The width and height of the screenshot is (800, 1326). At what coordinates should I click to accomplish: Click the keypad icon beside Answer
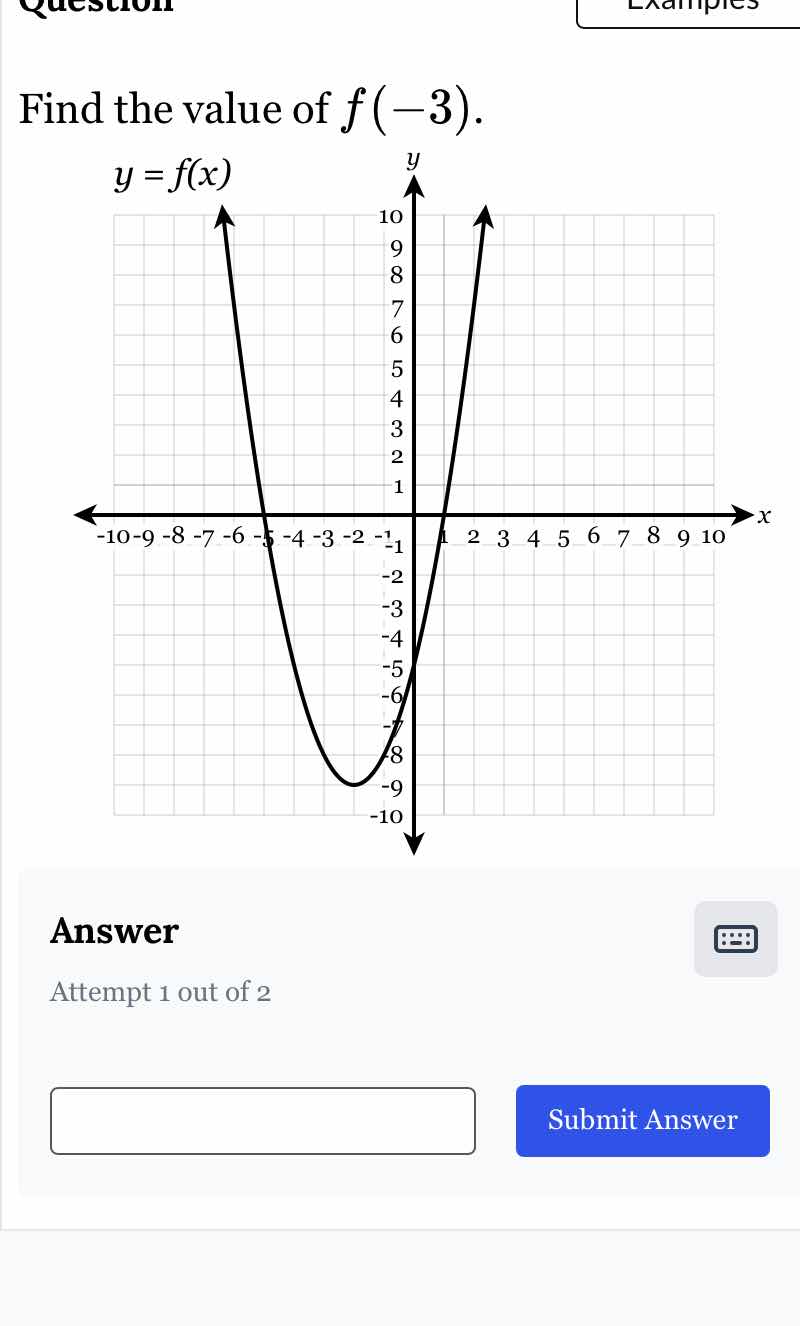click(735, 938)
